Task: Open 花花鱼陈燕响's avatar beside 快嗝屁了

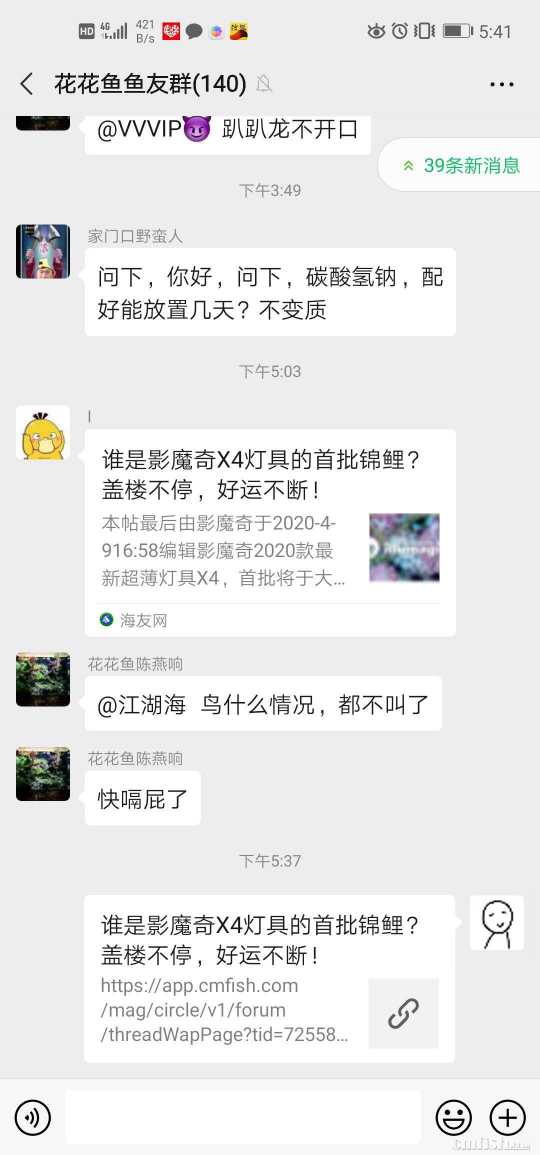Action: pos(43,773)
